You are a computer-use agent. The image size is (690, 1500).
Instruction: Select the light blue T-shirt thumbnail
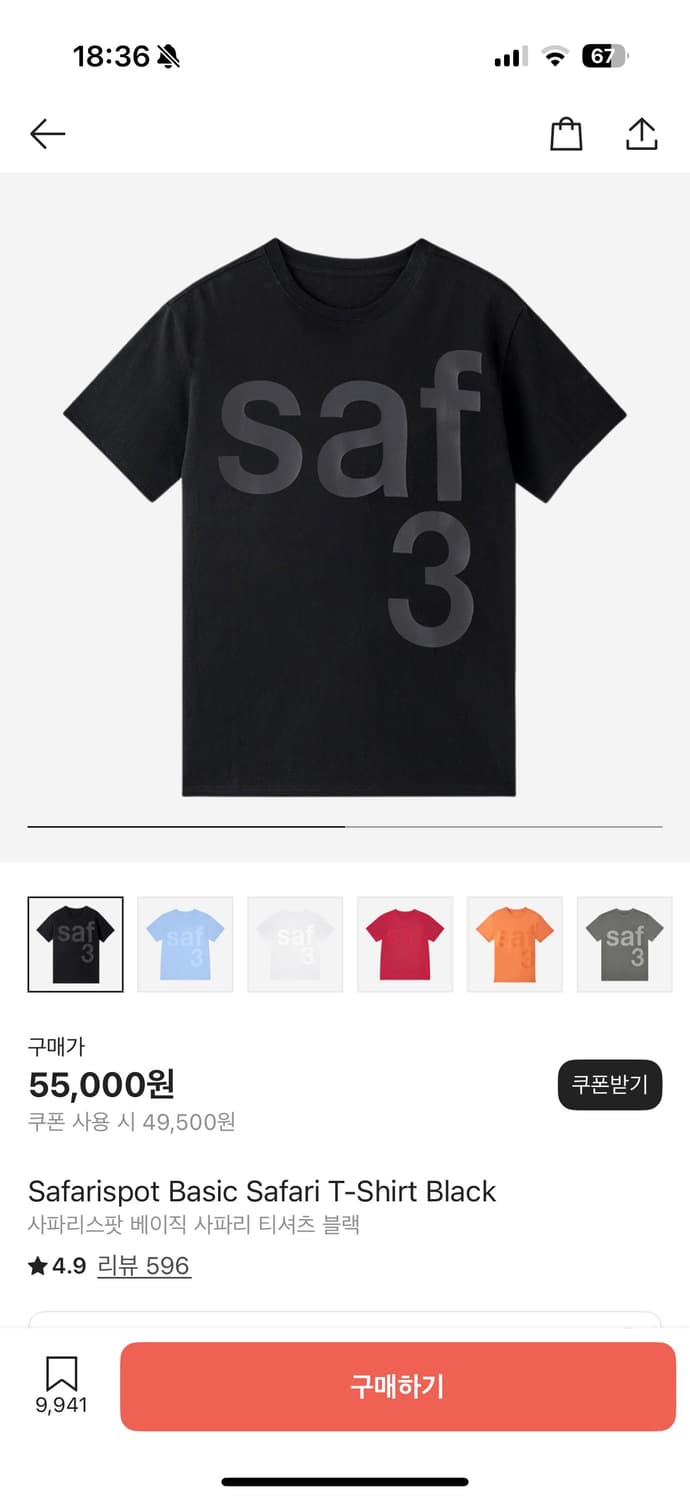[x=185, y=944]
